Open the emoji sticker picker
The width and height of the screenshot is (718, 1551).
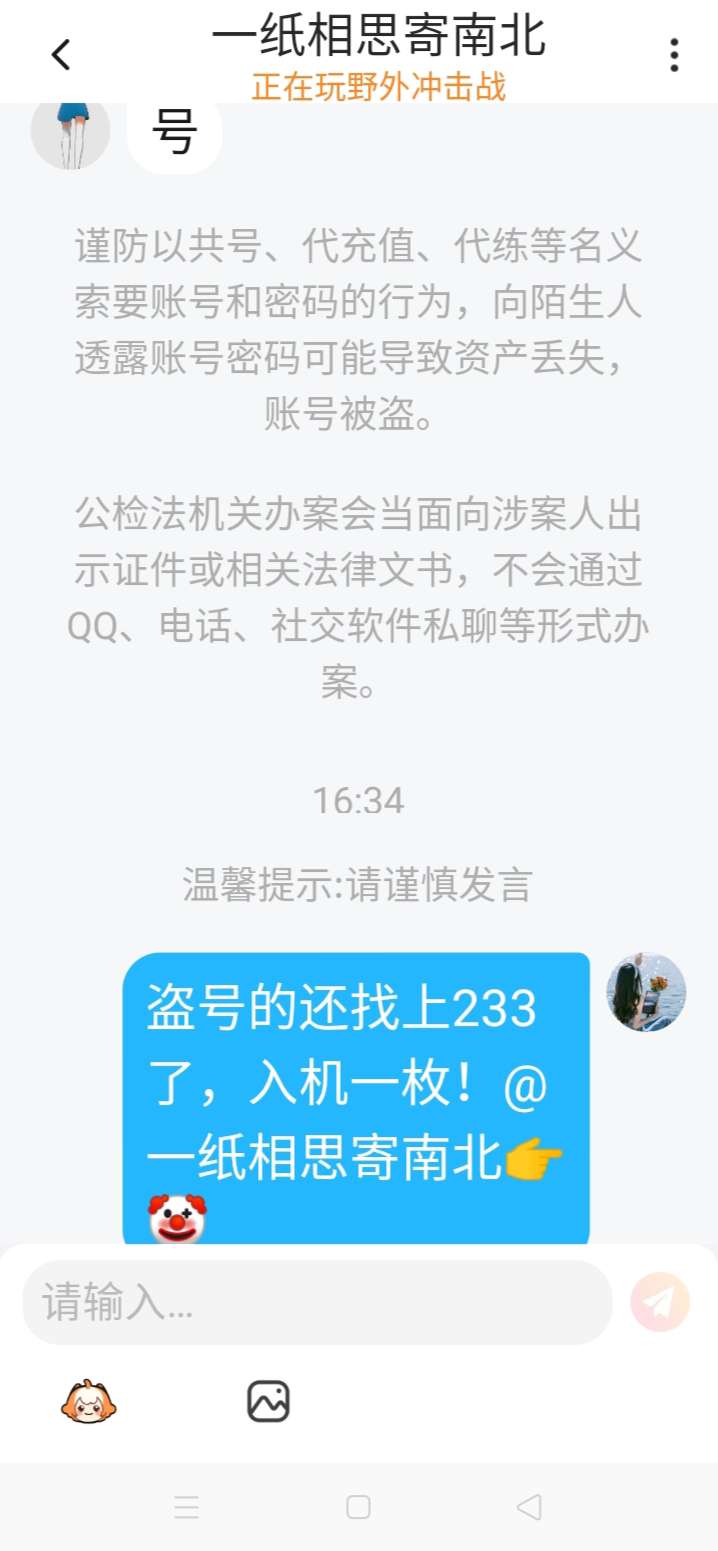(88, 1401)
